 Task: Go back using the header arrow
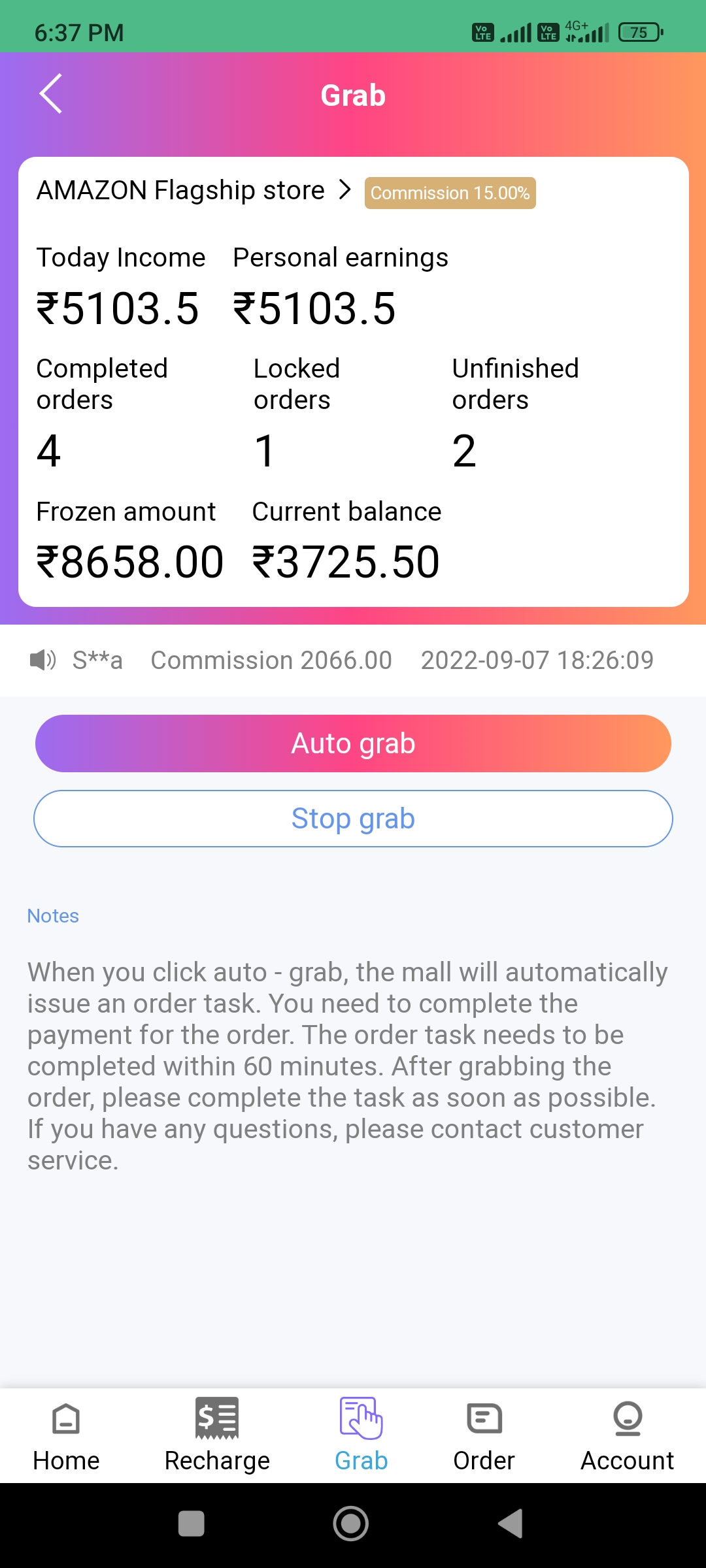pyautogui.click(x=51, y=94)
